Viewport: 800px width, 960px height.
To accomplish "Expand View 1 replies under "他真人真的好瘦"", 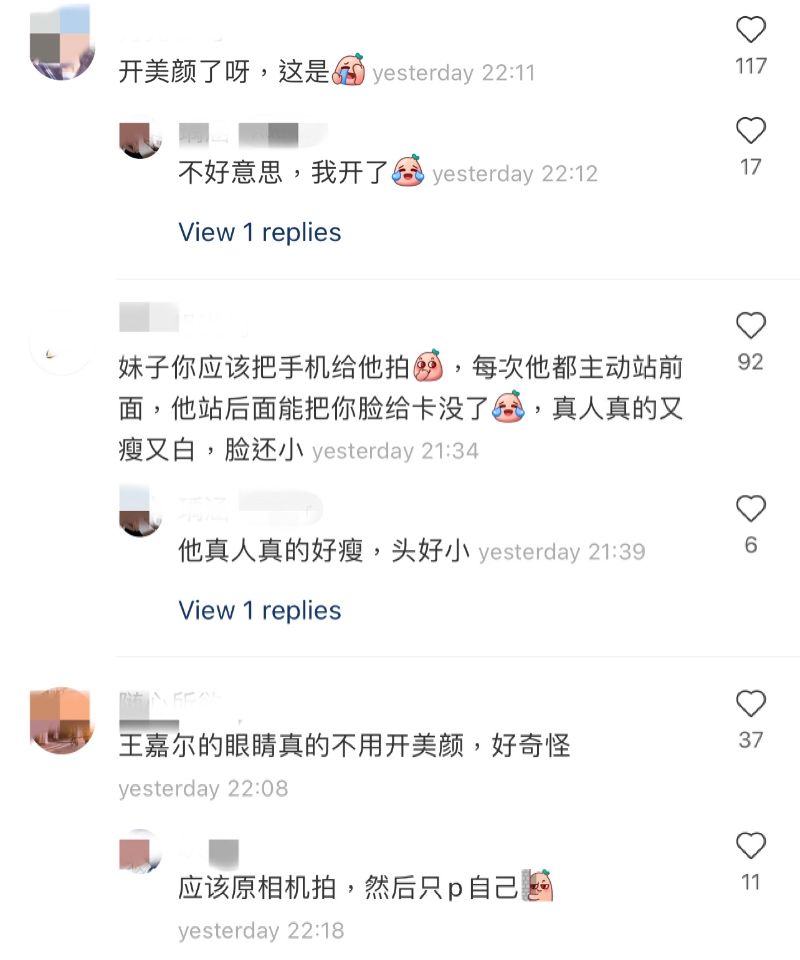I will (x=259, y=610).
